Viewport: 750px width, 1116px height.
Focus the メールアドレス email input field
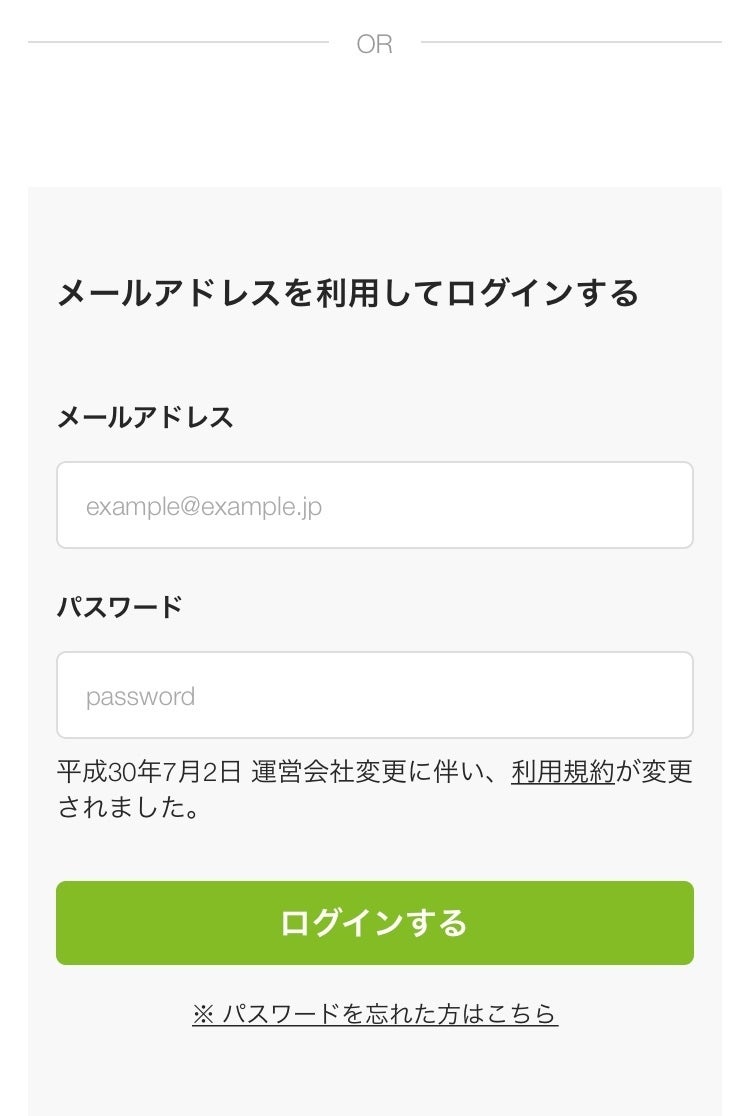pos(374,505)
